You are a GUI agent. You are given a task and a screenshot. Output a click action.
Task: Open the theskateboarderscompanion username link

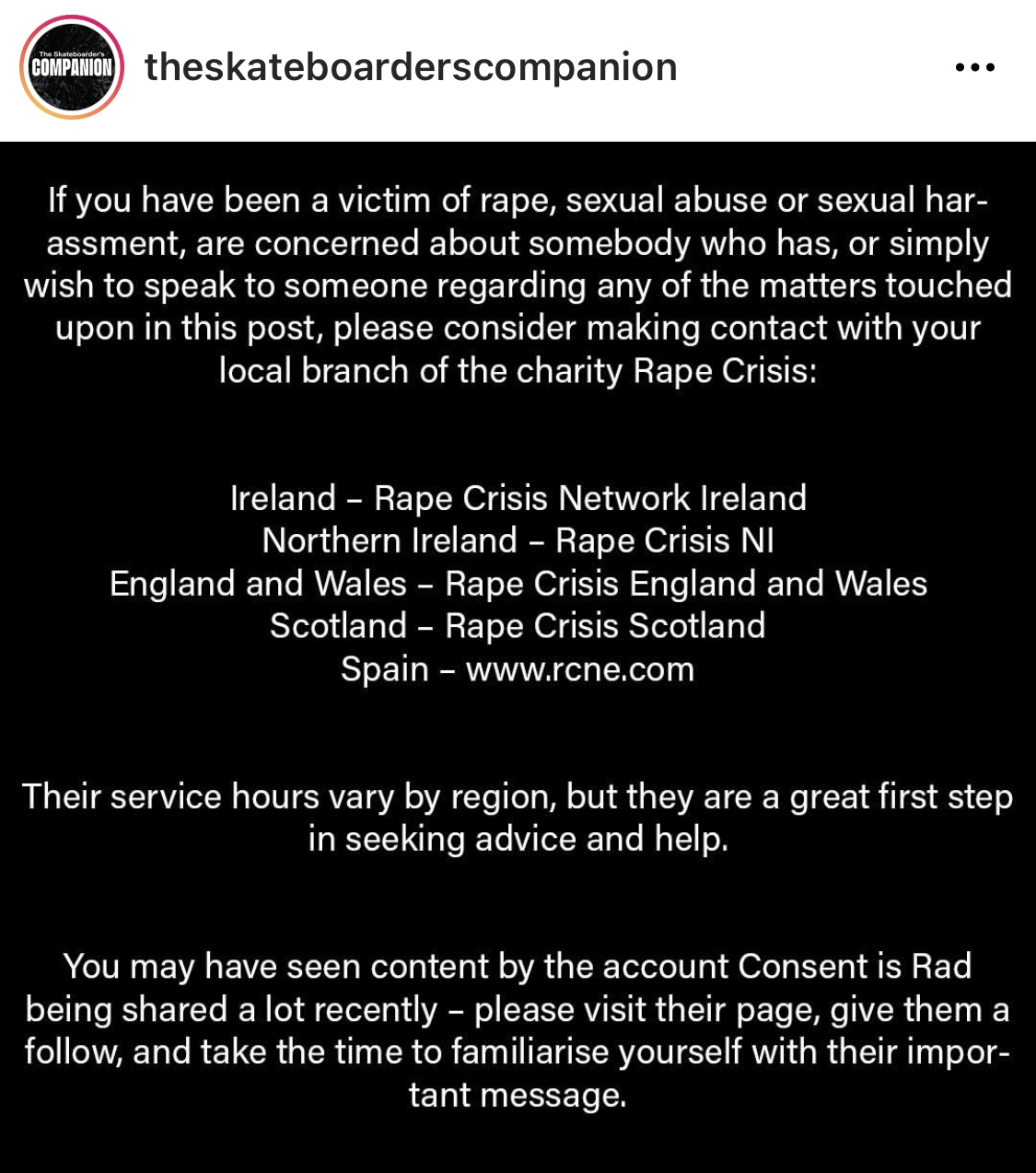pos(411,67)
